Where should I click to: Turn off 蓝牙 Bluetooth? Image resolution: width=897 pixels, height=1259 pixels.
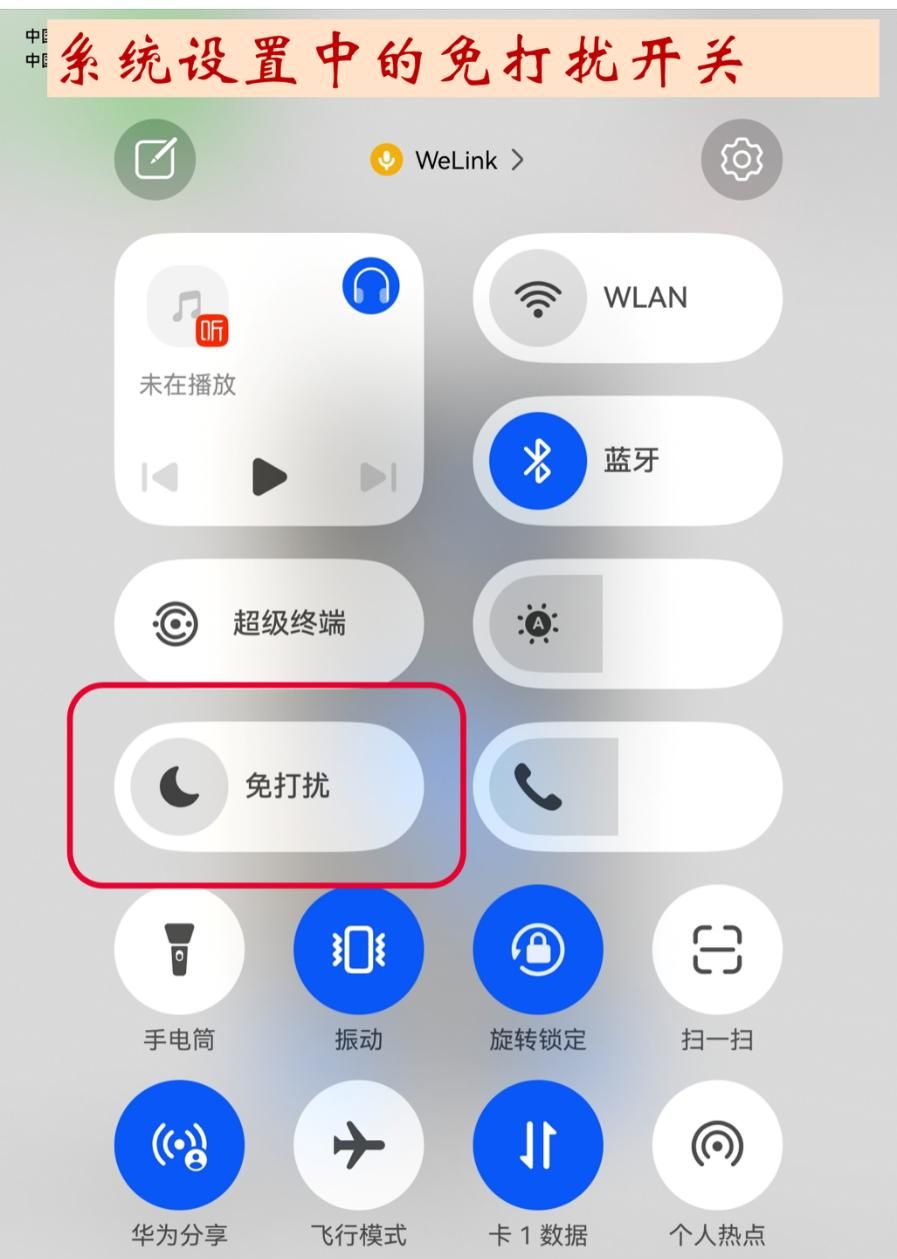point(538,461)
